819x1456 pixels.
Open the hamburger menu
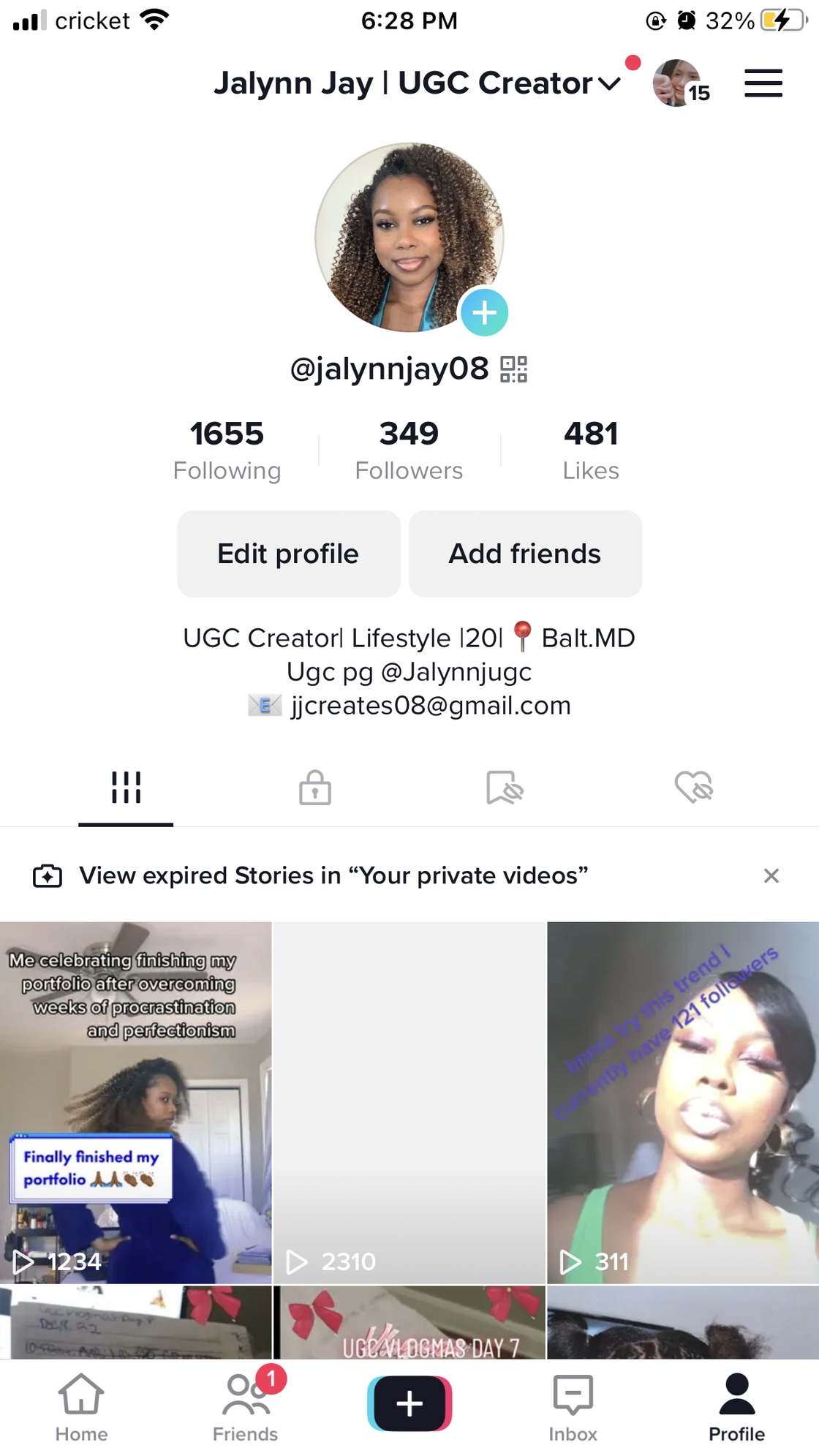(x=763, y=83)
